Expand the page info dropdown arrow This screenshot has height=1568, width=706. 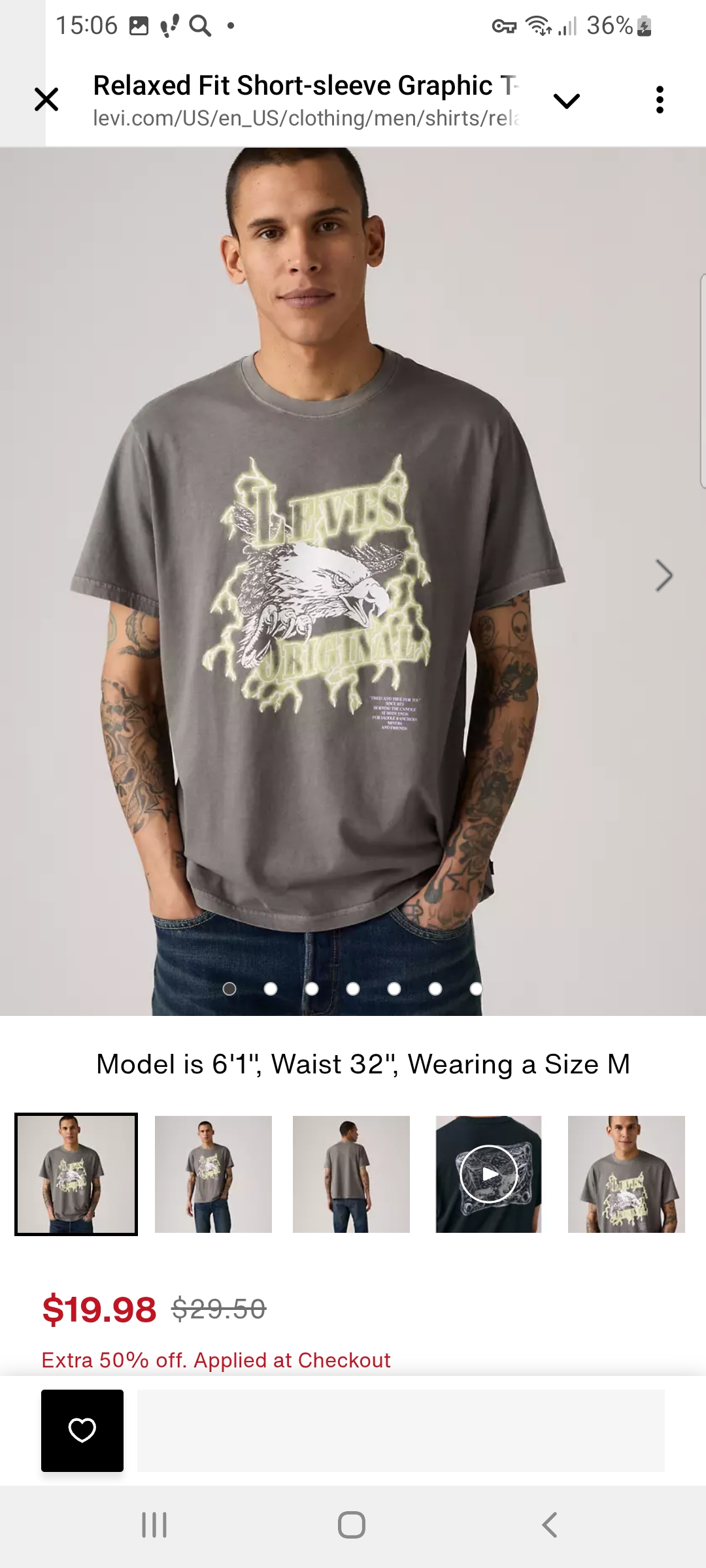pyautogui.click(x=566, y=101)
